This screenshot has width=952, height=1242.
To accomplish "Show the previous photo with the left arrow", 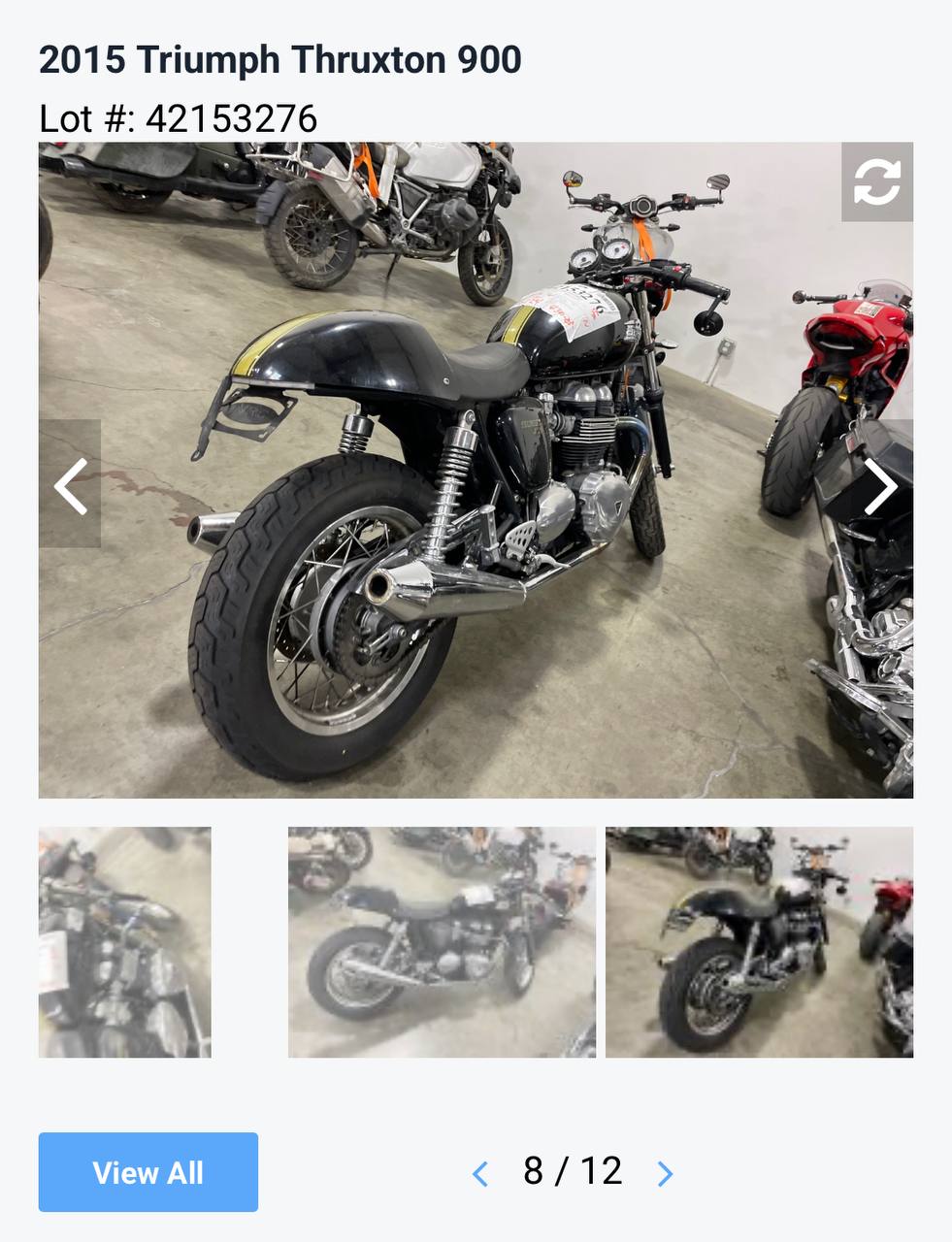I will (x=70, y=484).
